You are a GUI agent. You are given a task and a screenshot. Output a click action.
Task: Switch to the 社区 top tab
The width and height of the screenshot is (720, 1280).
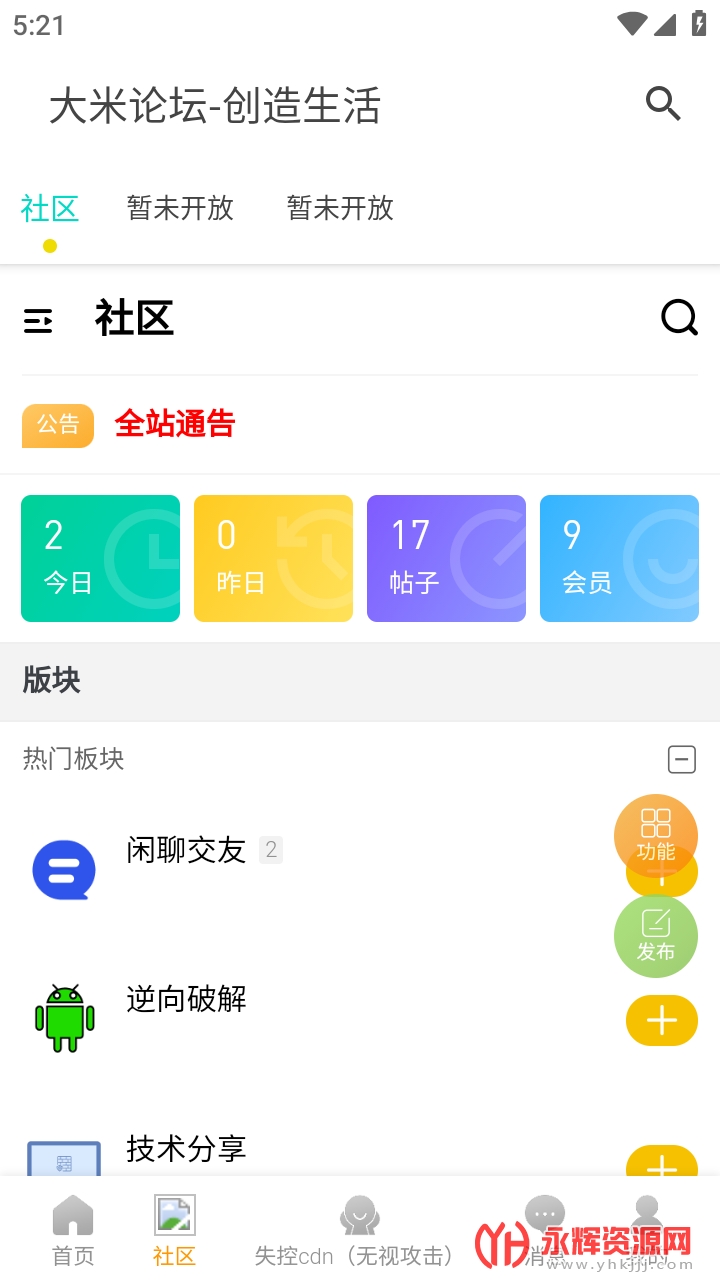point(49,209)
